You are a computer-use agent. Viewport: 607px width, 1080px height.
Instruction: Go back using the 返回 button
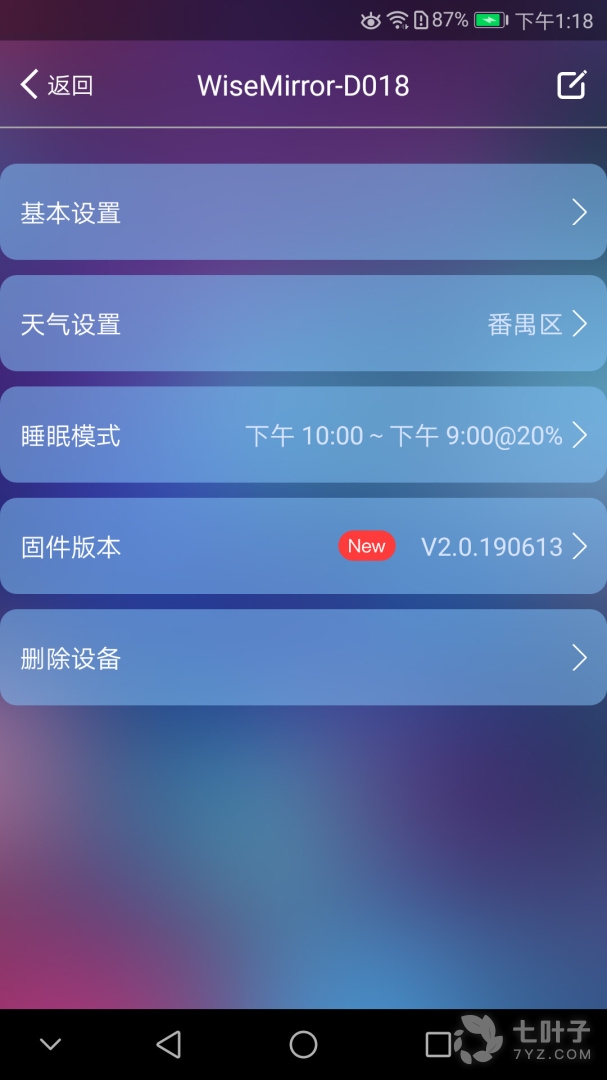(56, 85)
